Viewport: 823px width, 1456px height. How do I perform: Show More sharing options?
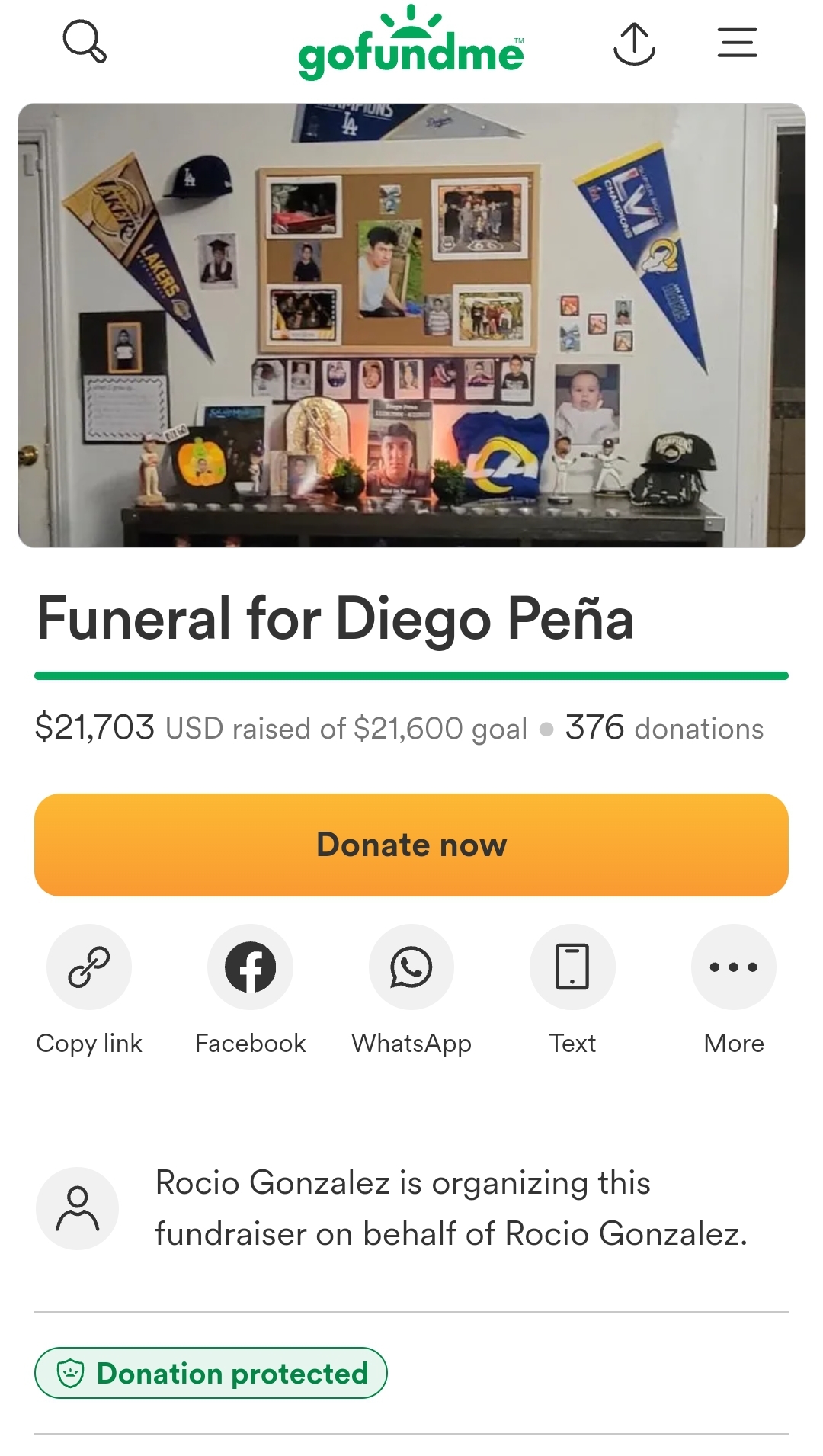[x=733, y=967]
